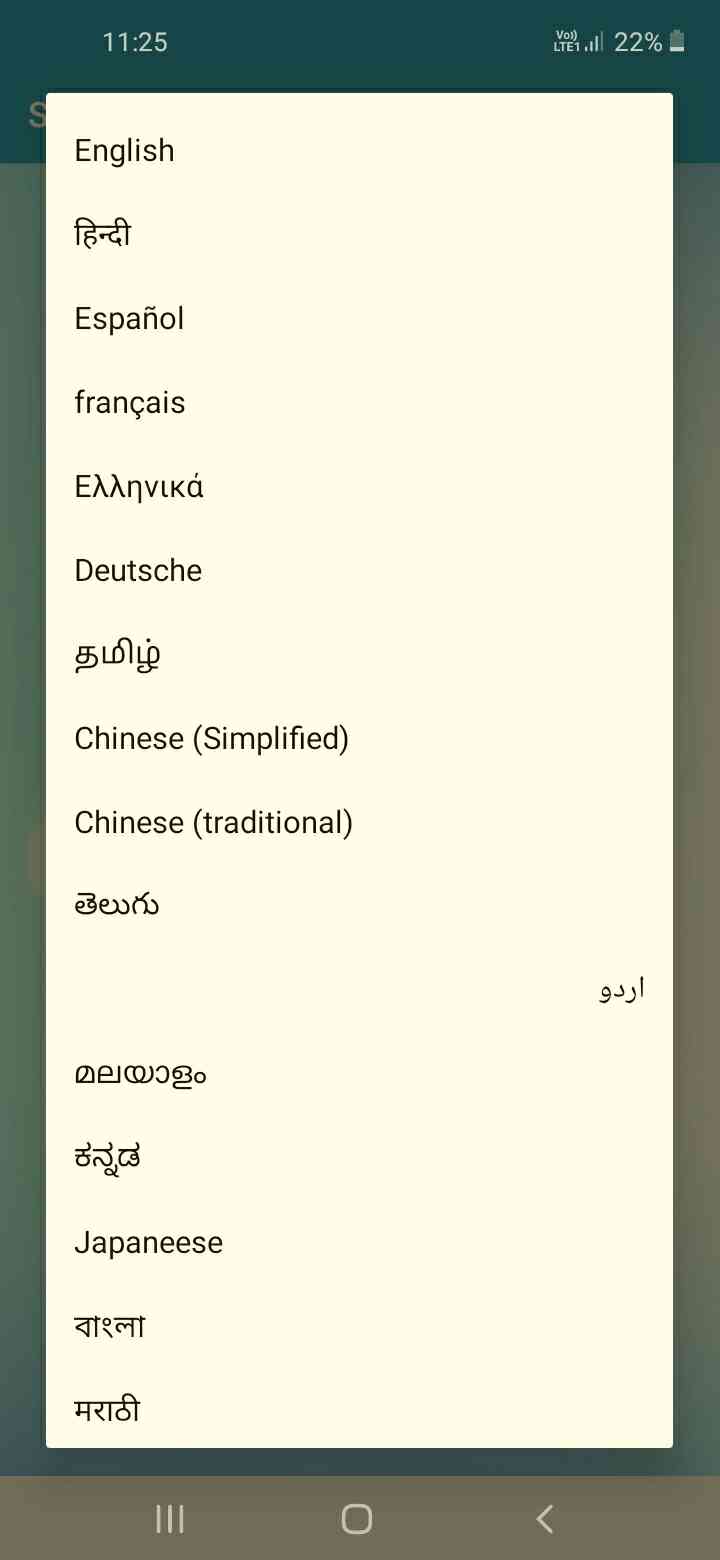The height and width of the screenshot is (1560, 720).
Task: Pick Marathi (मराठी) language
Action: pyautogui.click(x=107, y=1411)
